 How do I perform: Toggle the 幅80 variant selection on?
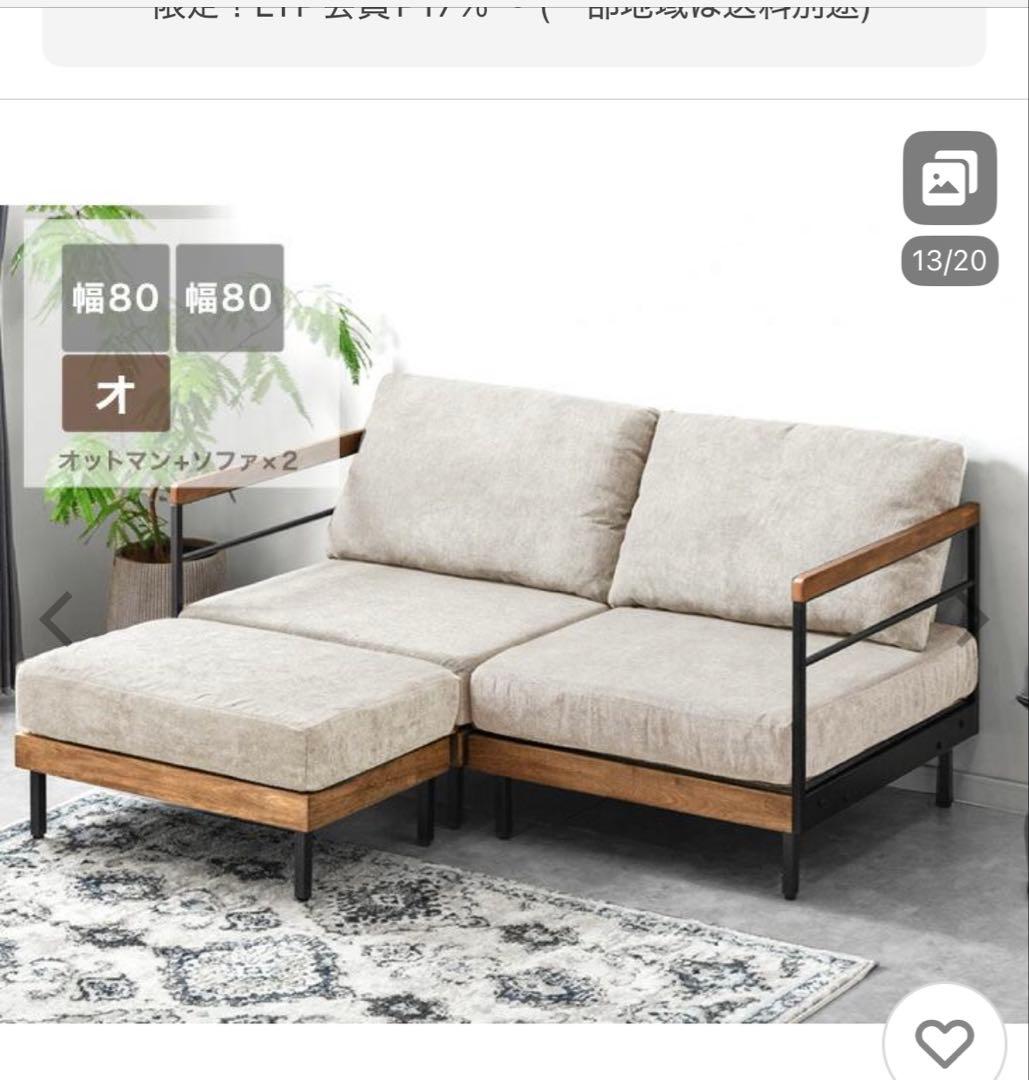tap(114, 296)
